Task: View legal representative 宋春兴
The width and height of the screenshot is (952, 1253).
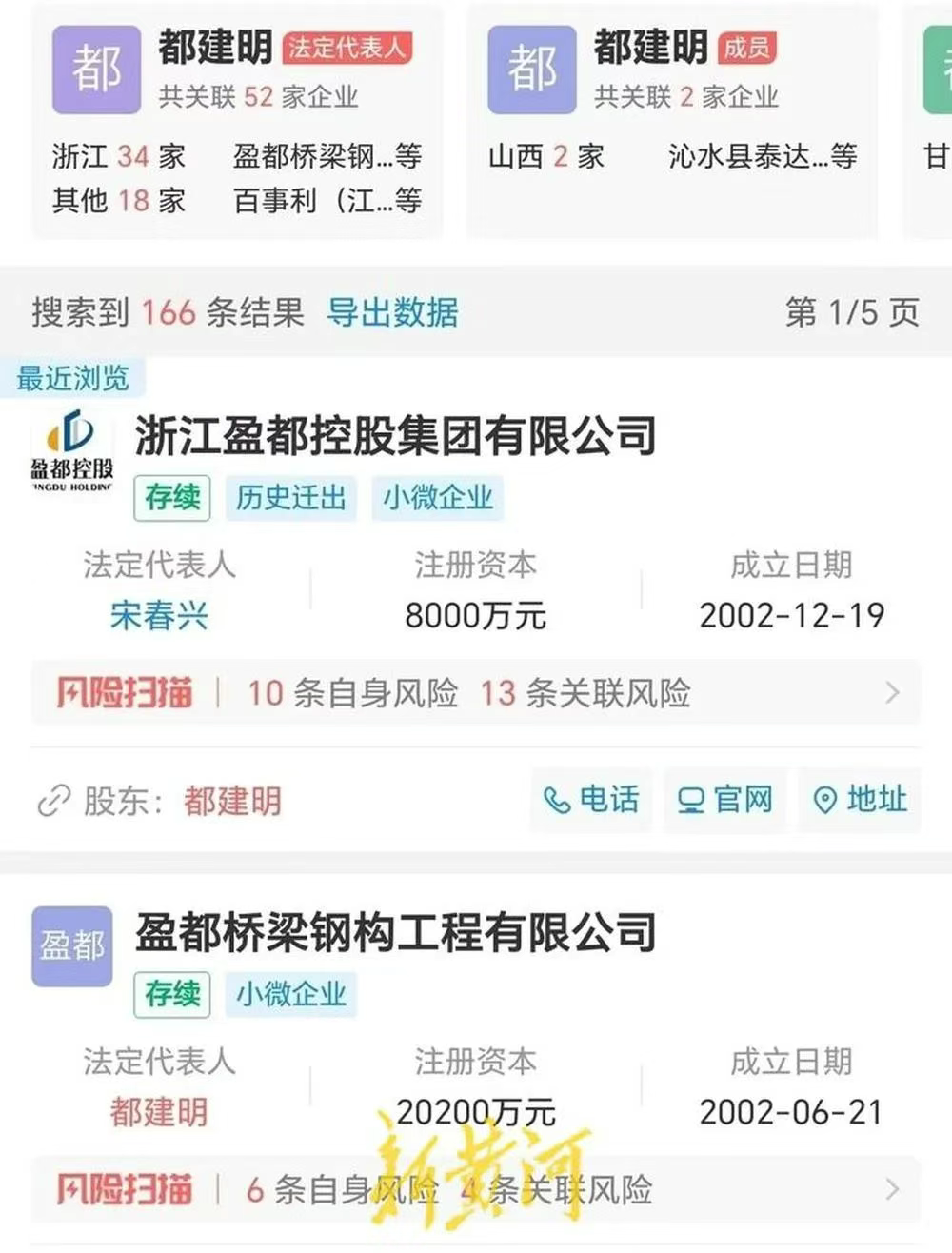Action: [x=158, y=616]
